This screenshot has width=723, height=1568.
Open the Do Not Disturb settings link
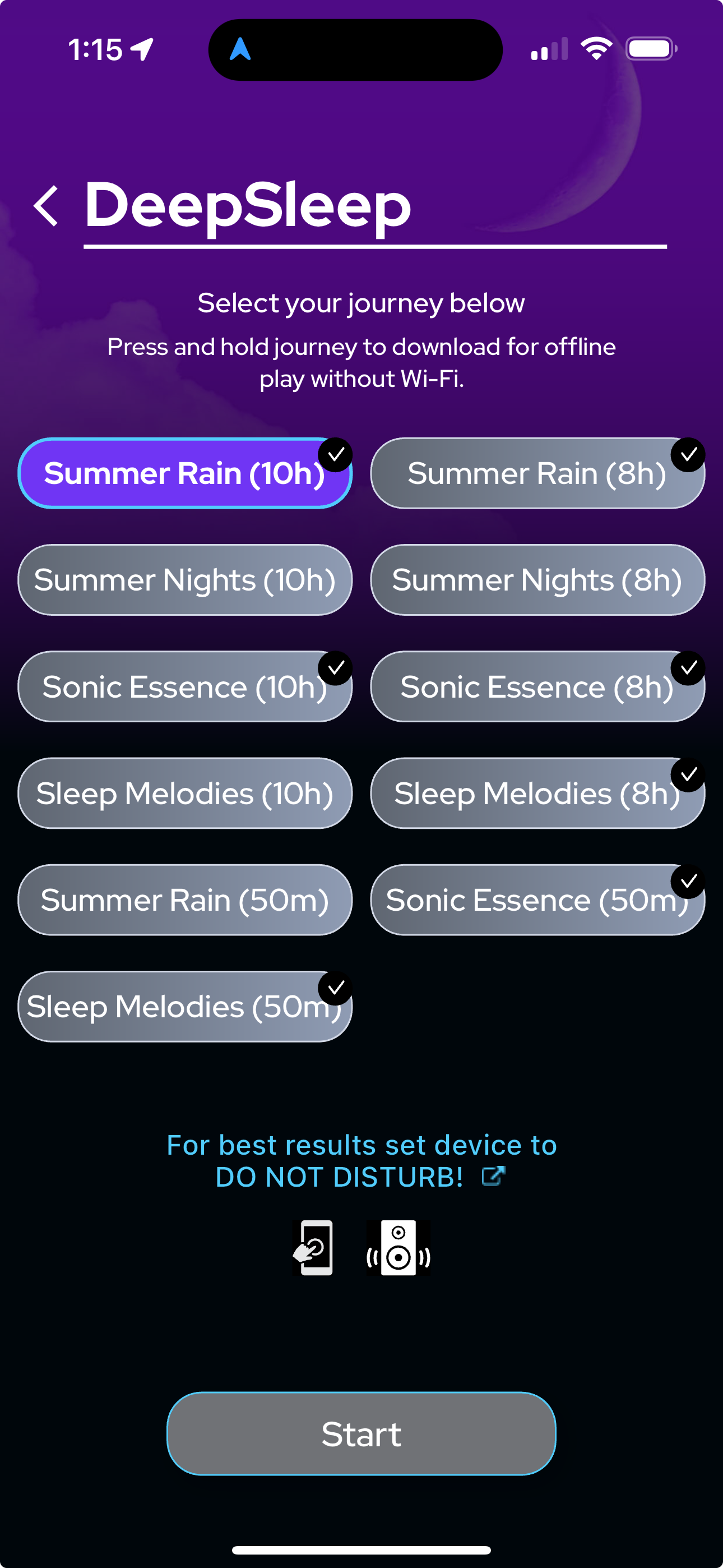[361, 1161]
